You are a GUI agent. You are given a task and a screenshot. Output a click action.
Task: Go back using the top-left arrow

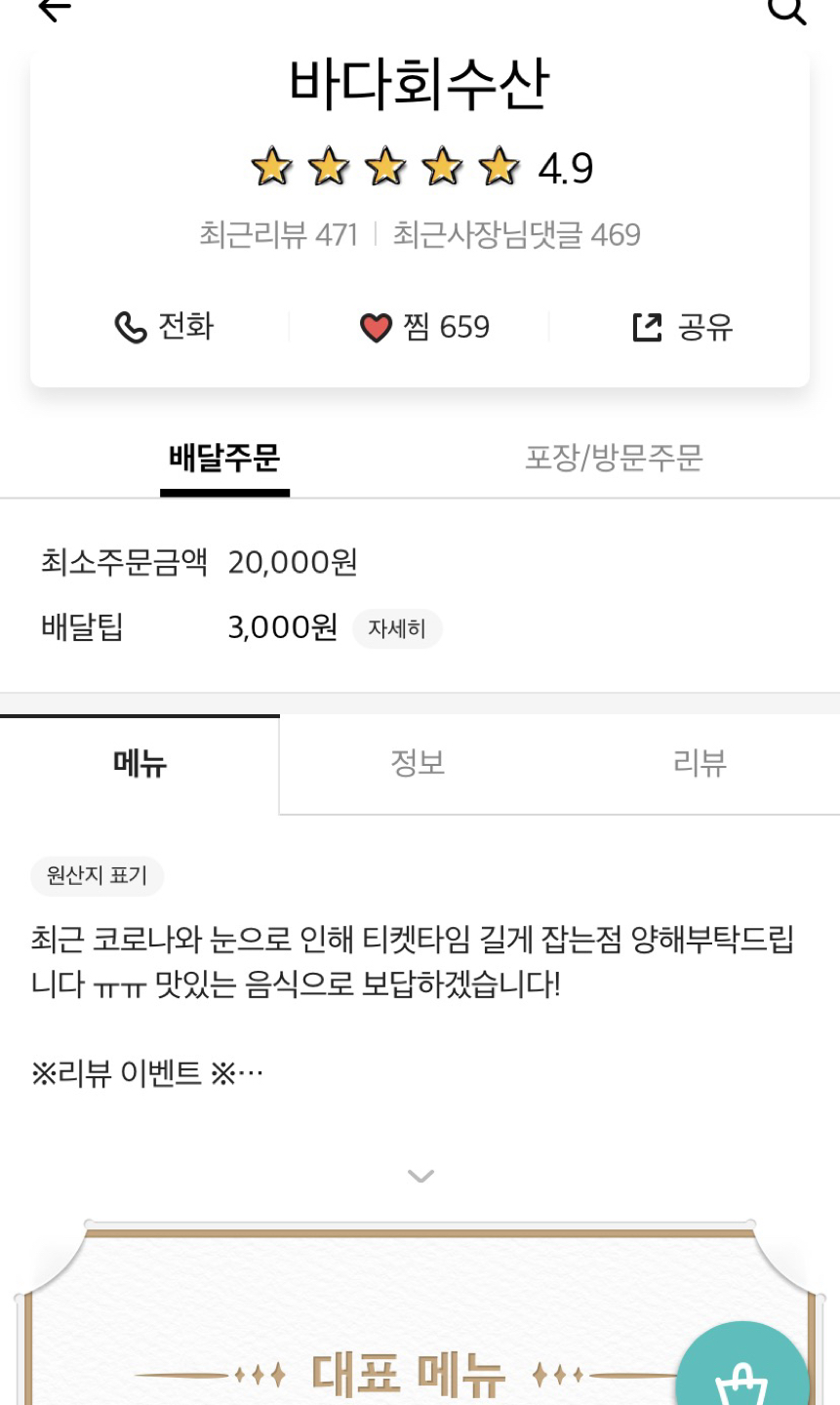pyautogui.click(x=55, y=10)
